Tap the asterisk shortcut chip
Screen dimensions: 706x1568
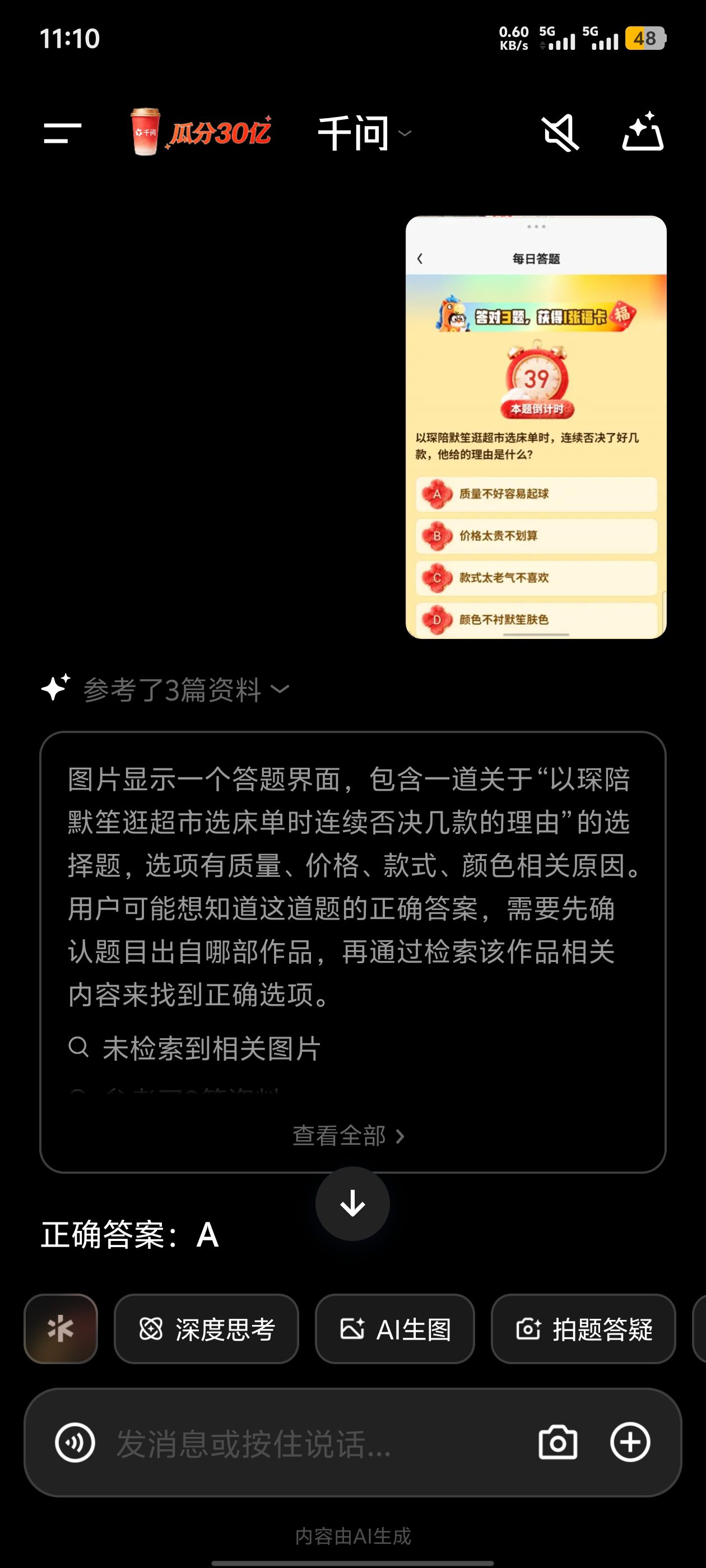pyautogui.click(x=61, y=1329)
